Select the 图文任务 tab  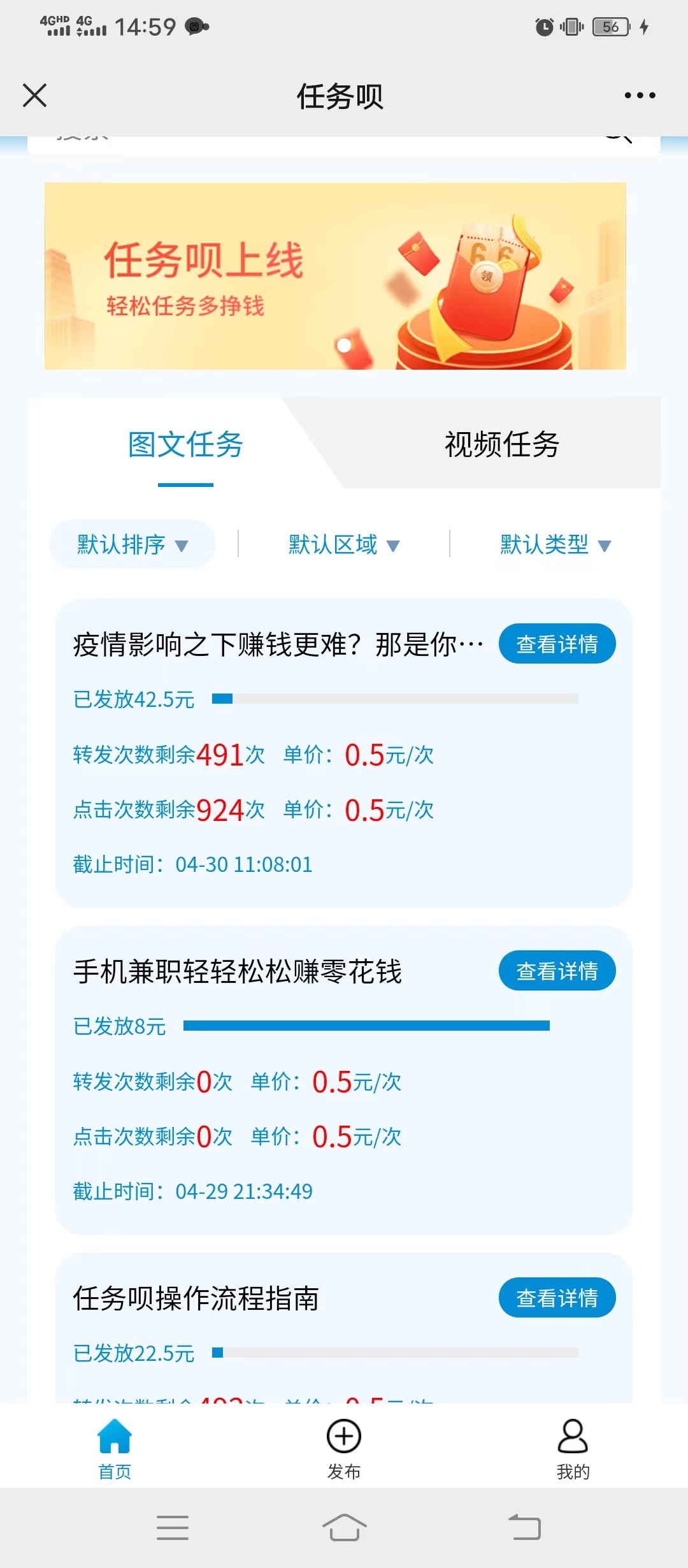(185, 444)
